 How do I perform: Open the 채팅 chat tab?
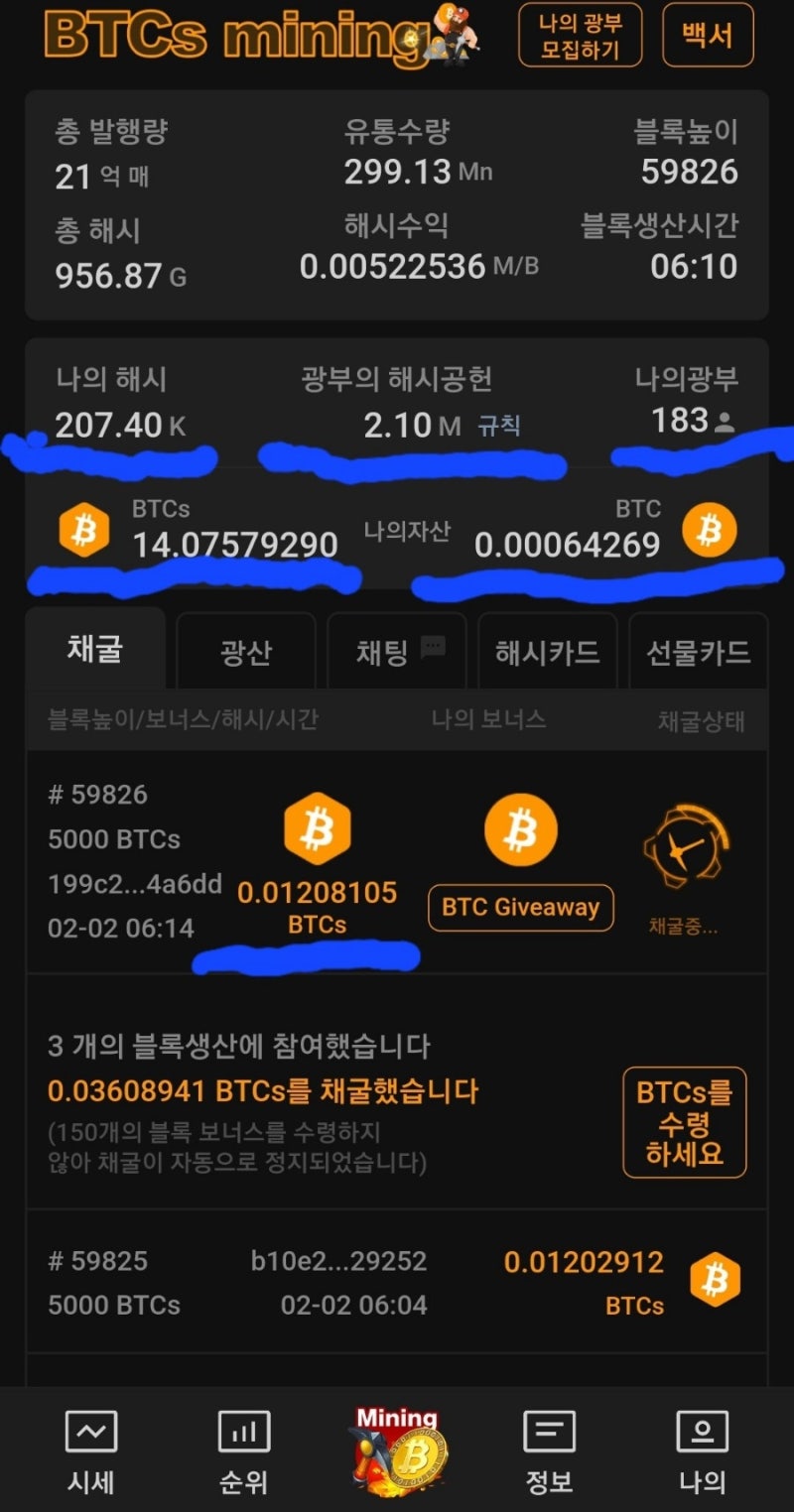coord(396,651)
